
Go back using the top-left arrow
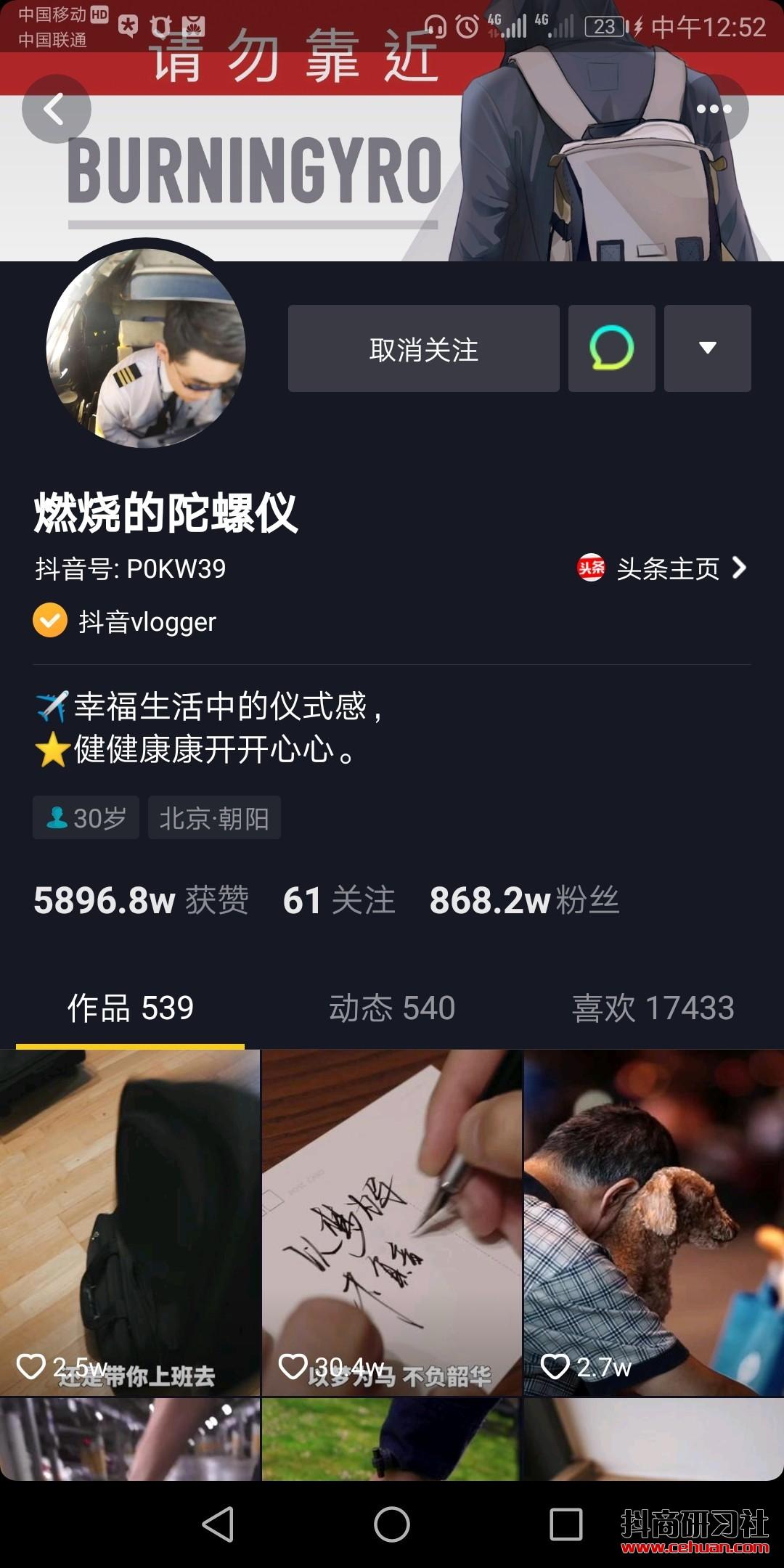56,110
